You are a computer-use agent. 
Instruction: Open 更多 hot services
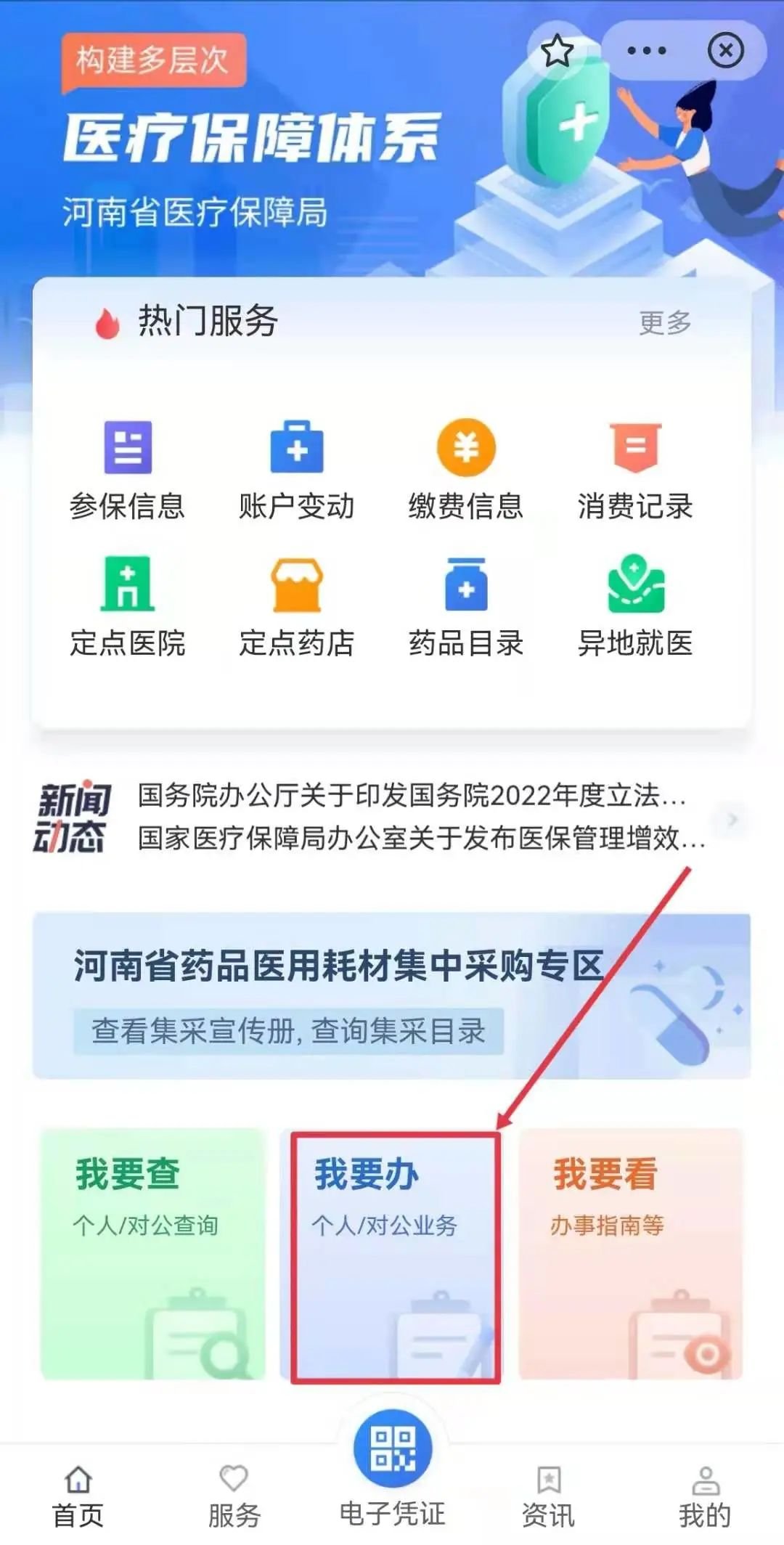coord(664,322)
